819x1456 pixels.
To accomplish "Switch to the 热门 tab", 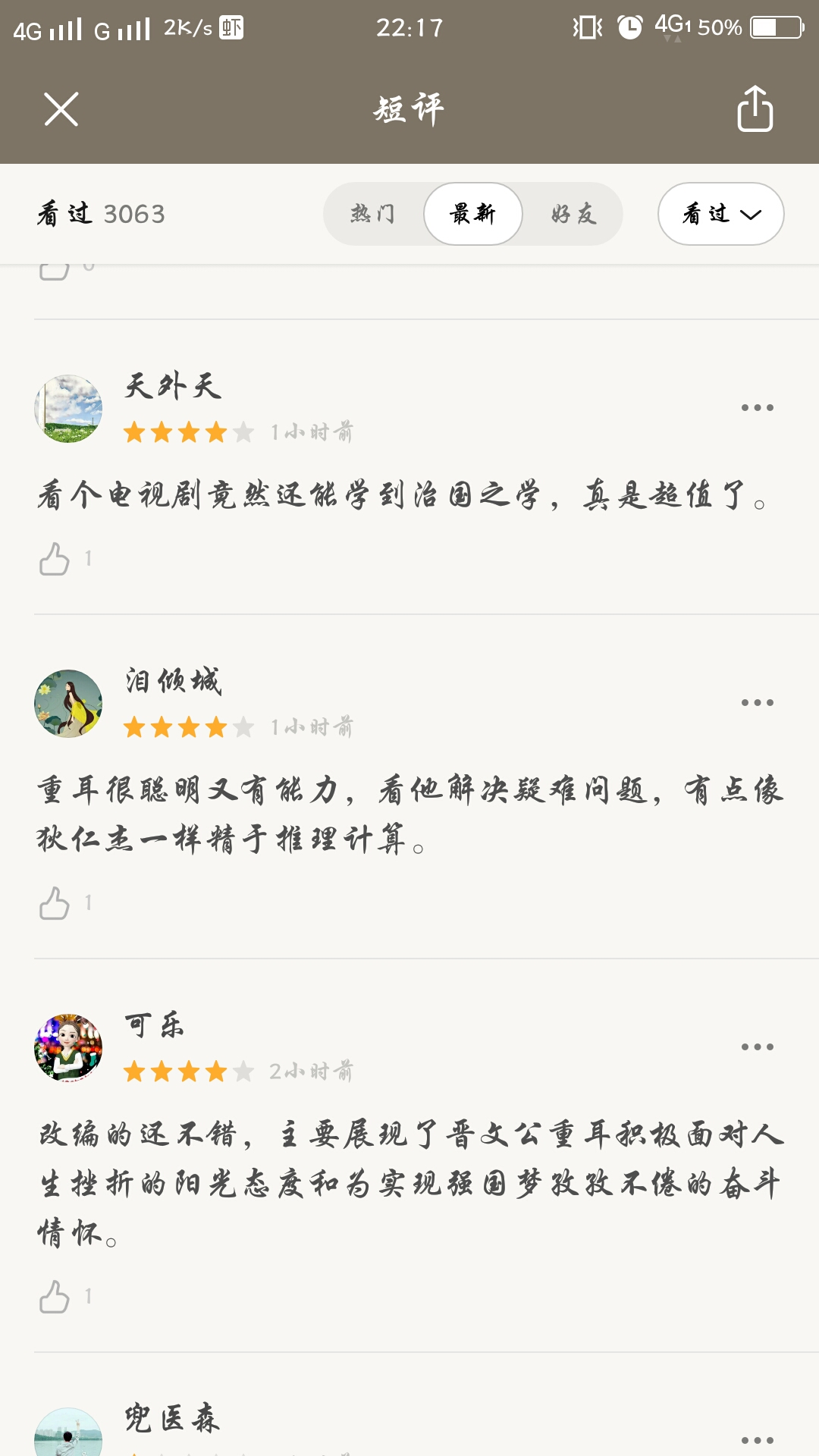I will tap(373, 214).
